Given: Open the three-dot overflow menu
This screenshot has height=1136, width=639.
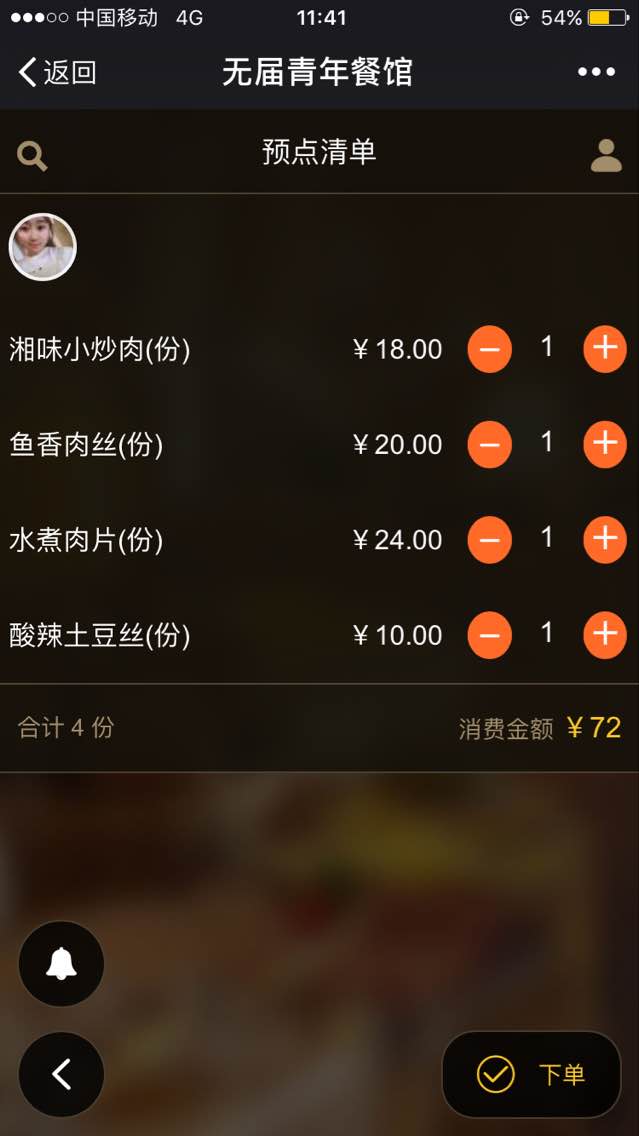Looking at the screenshot, I should coord(596,72).
